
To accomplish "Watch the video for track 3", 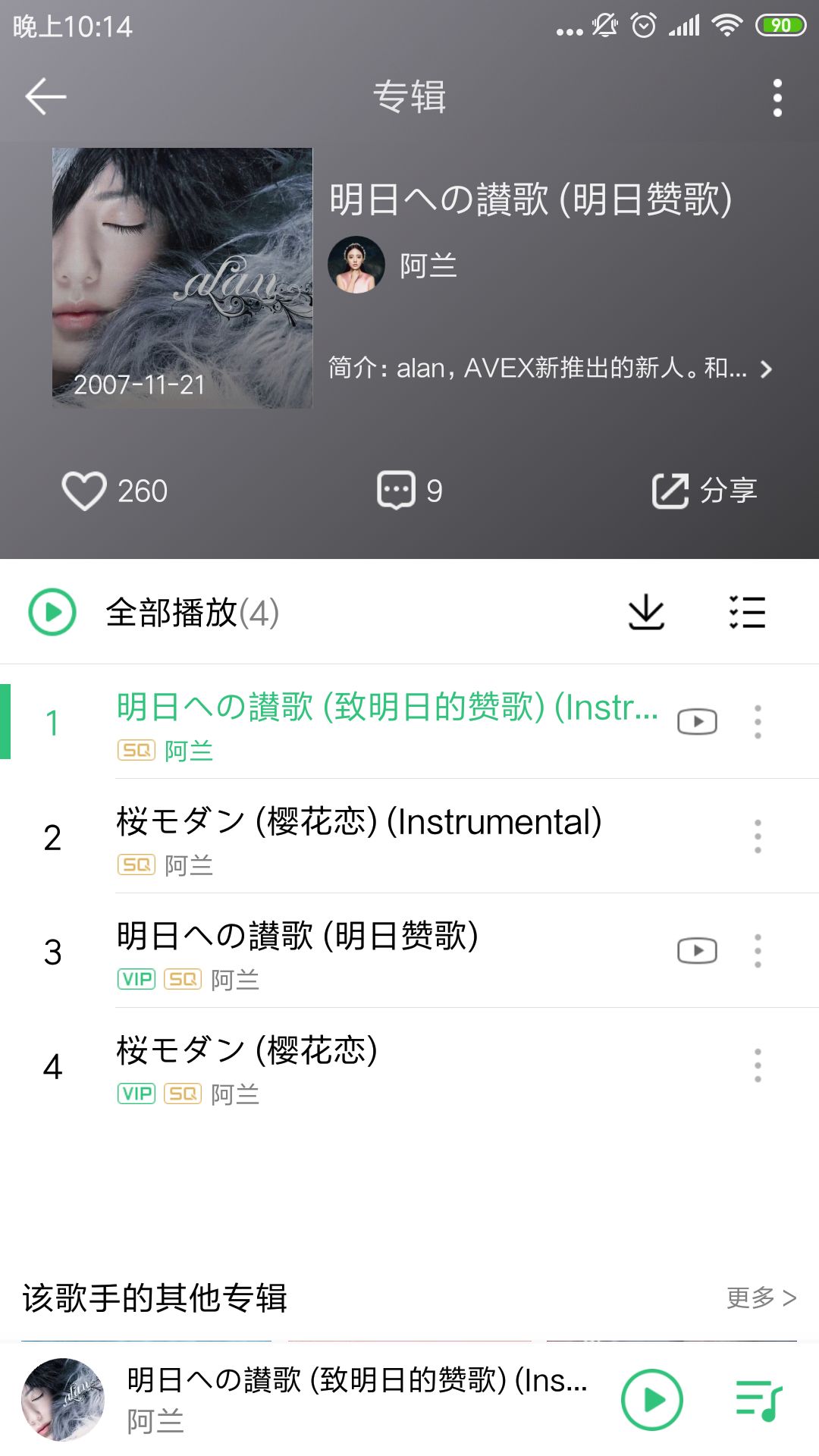I will tap(697, 950).
